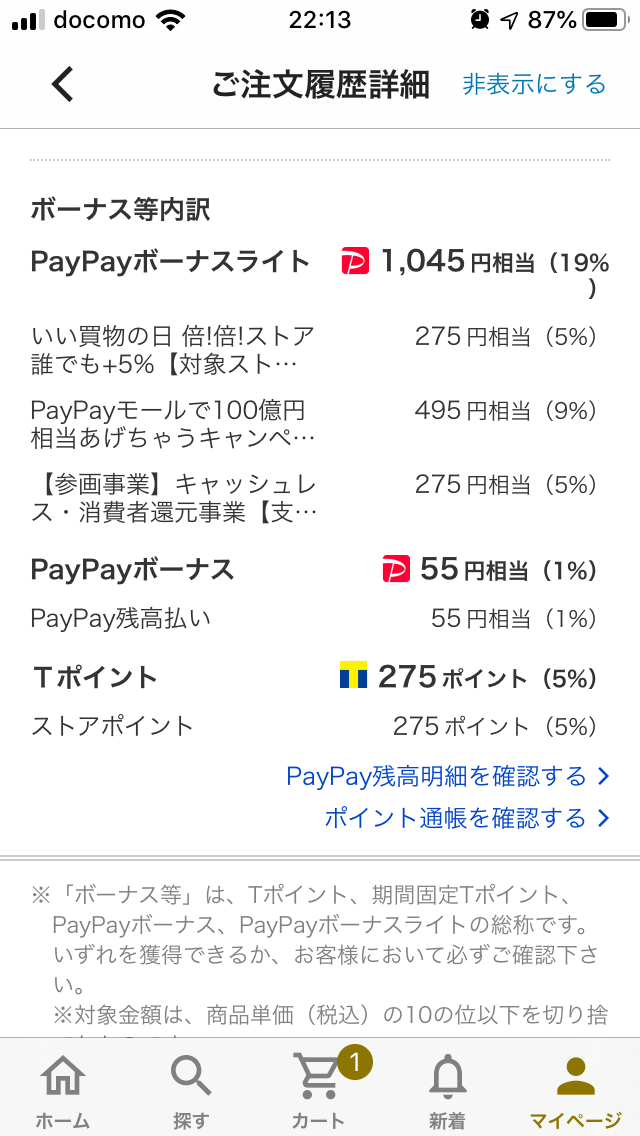
Task: Switch to the 新着 notifications tab
Action: click(447, 1090)
